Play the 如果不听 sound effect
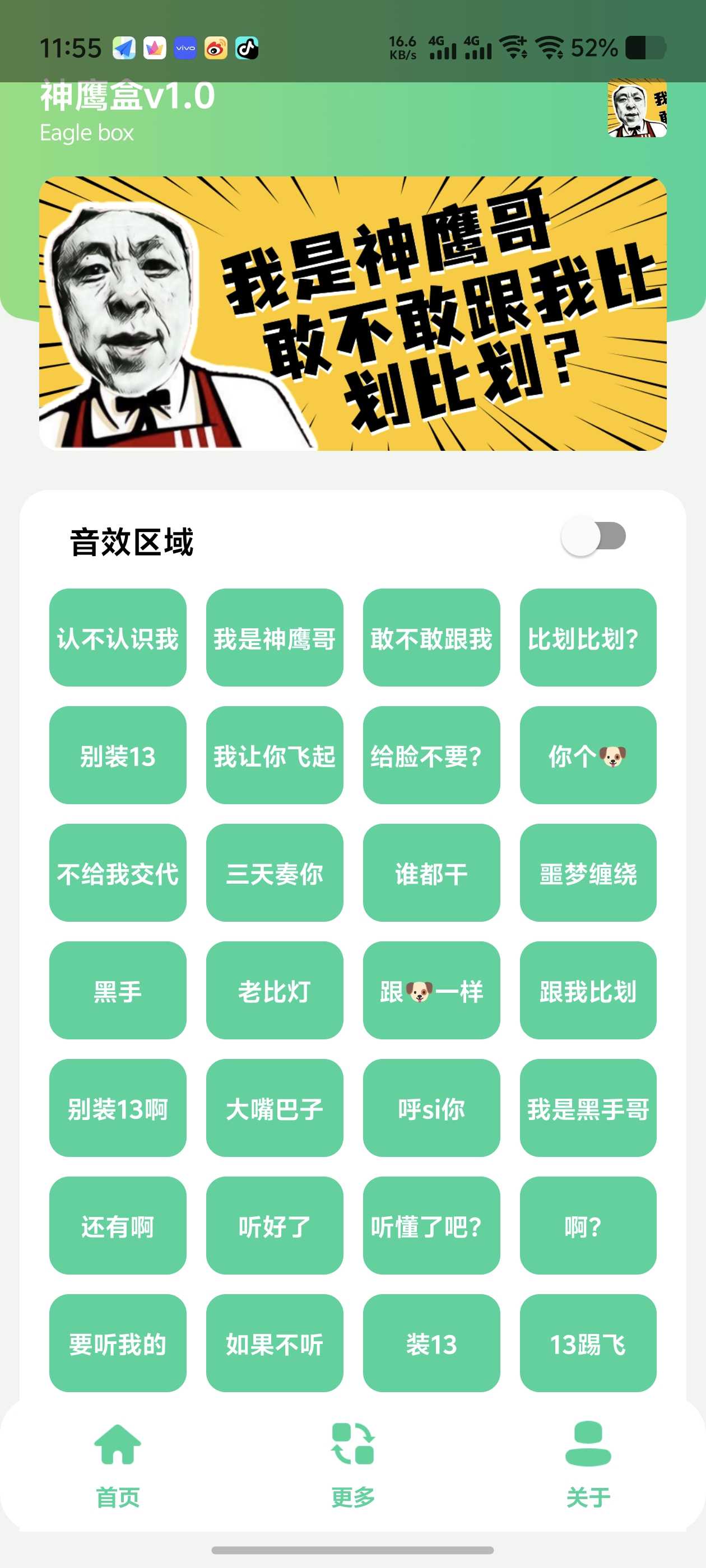This screenshot has width=706, height=1568. click(x=274, y=1342)
